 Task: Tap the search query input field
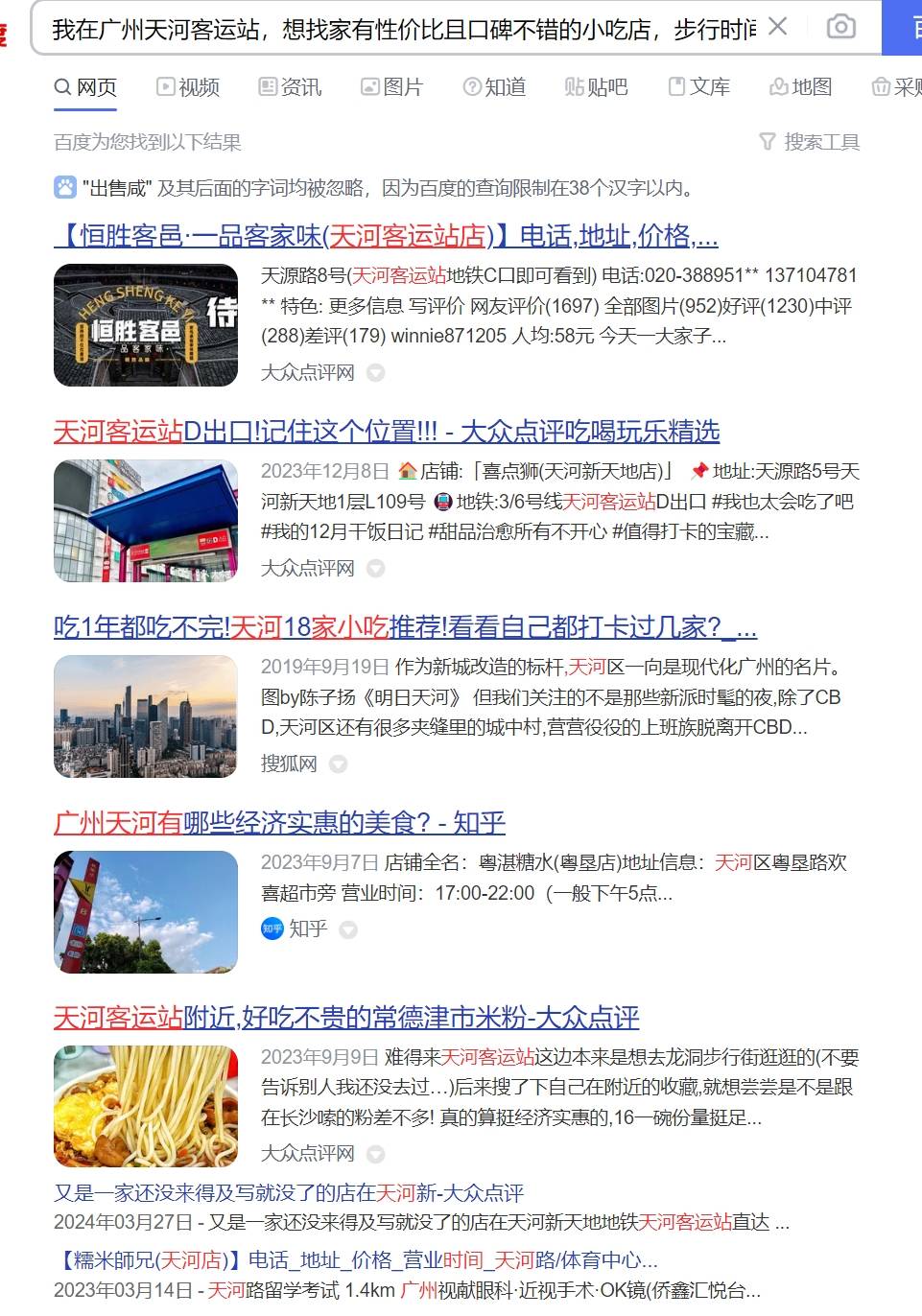click(403, 30)
